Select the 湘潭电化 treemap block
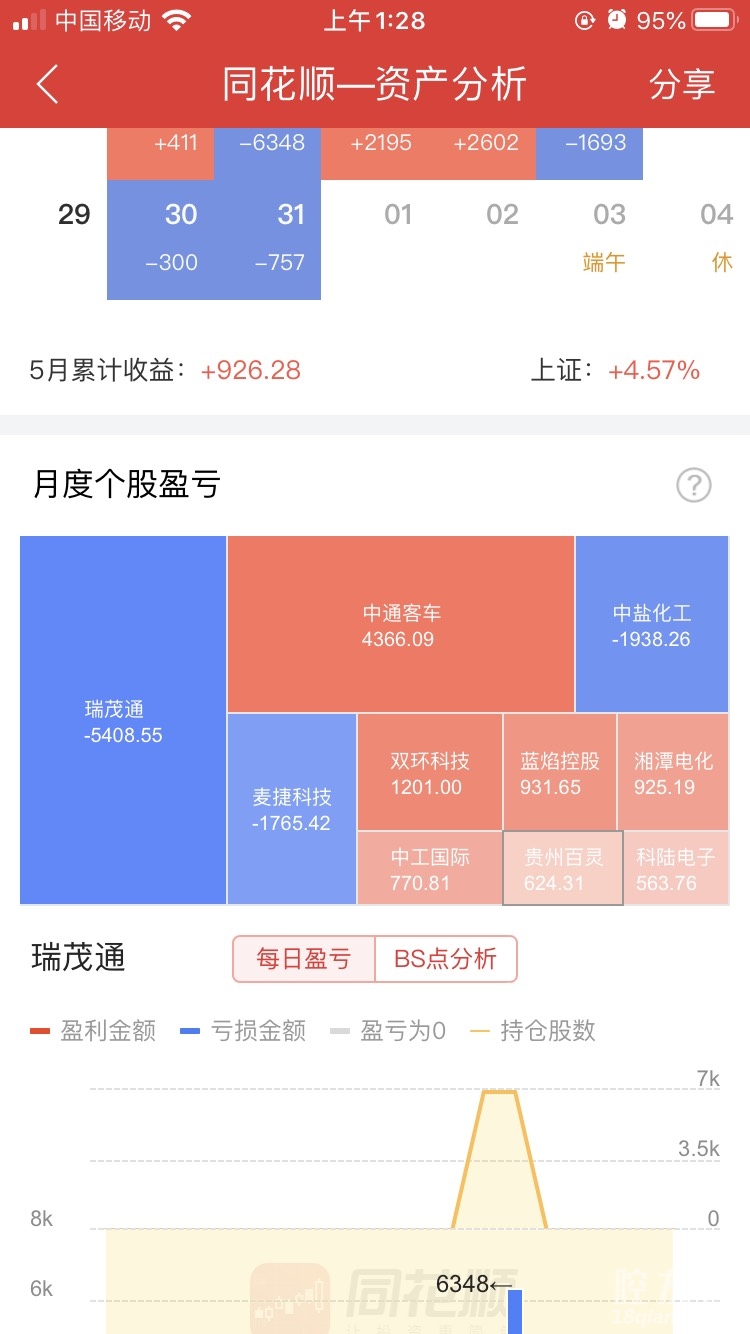Image resolution: width=750 pixels, height=1334 pixels. click(x=673, y=772)
